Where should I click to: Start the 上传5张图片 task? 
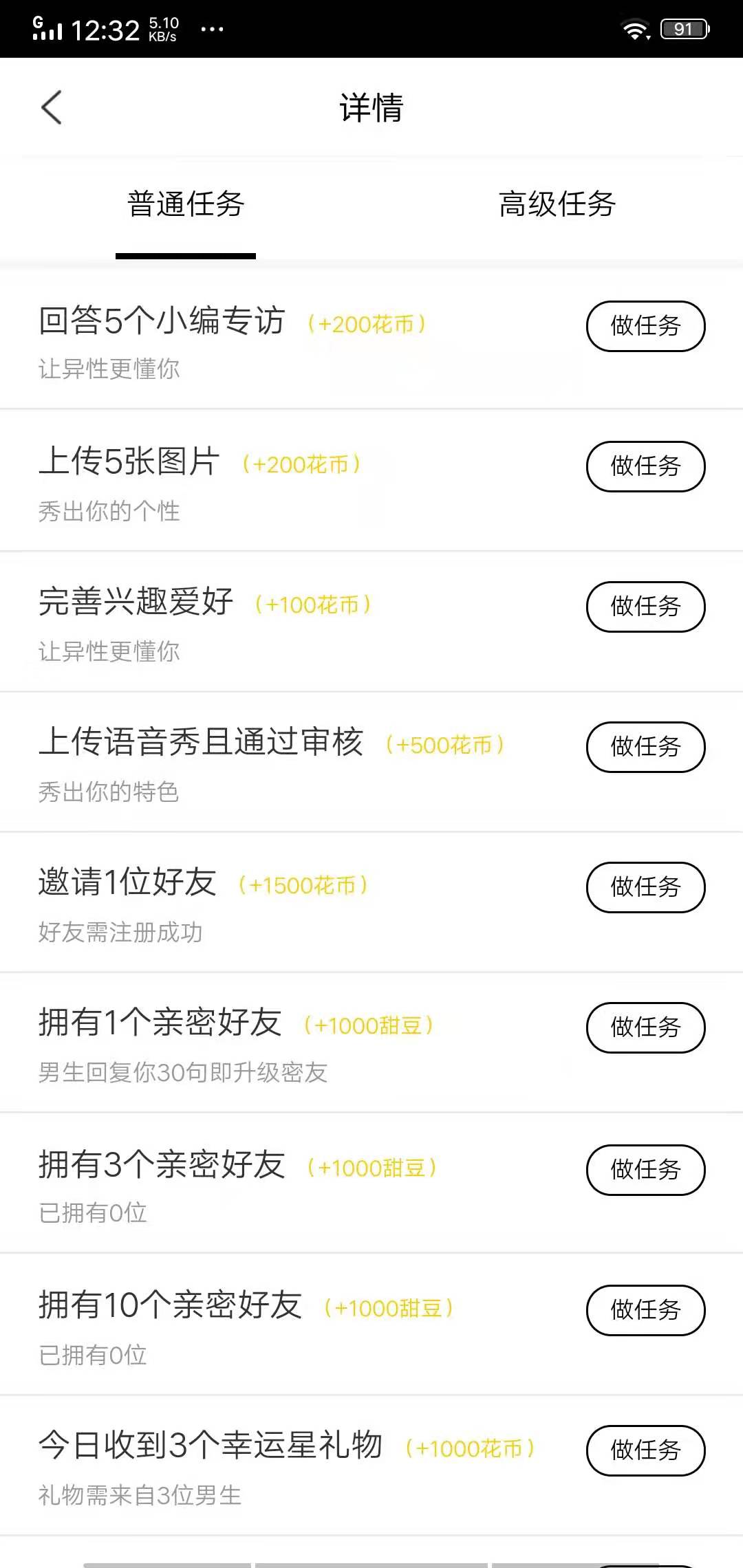[x=645, y=466]
